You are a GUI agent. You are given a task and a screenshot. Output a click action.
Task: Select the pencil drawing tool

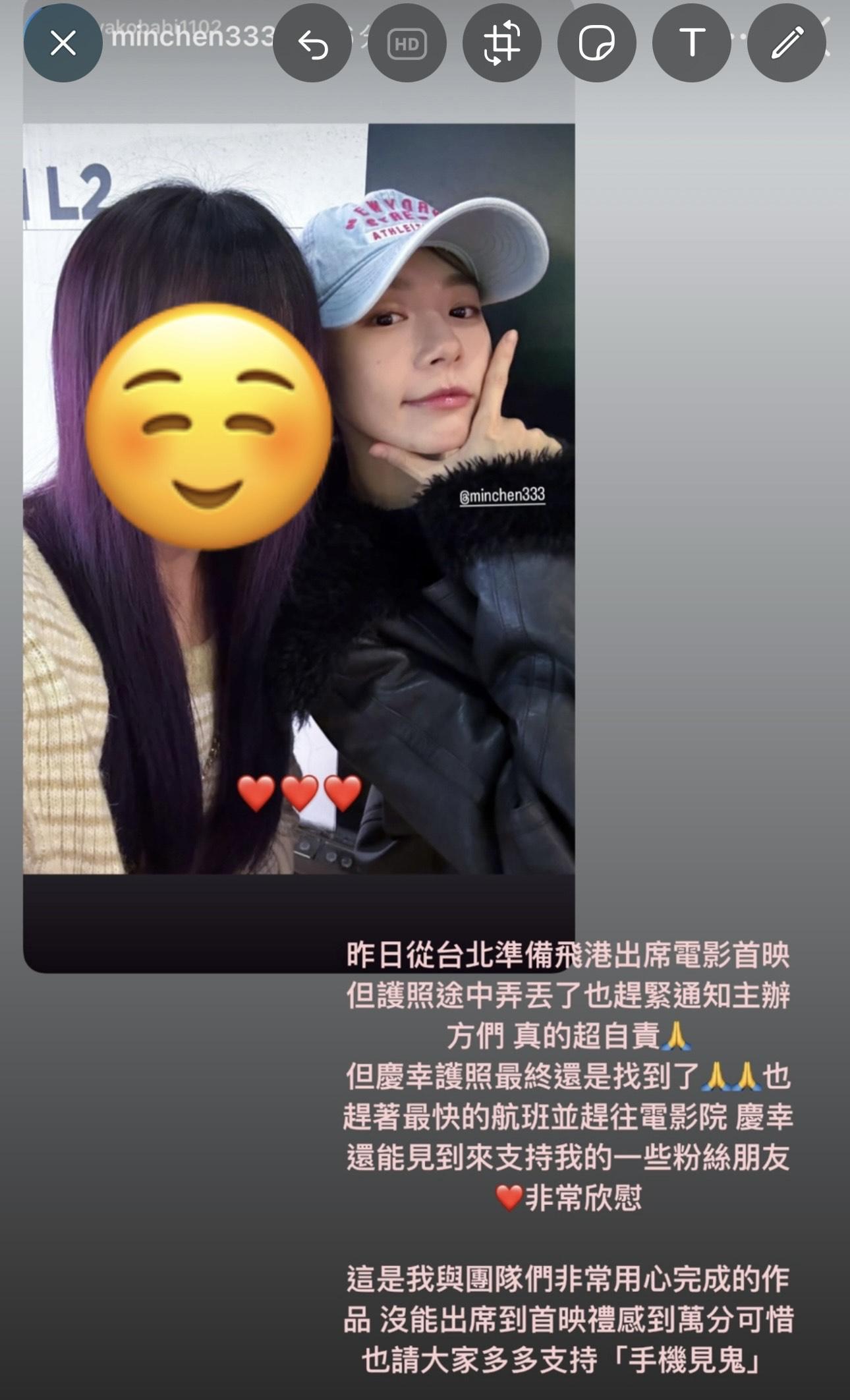pos(786,44)
